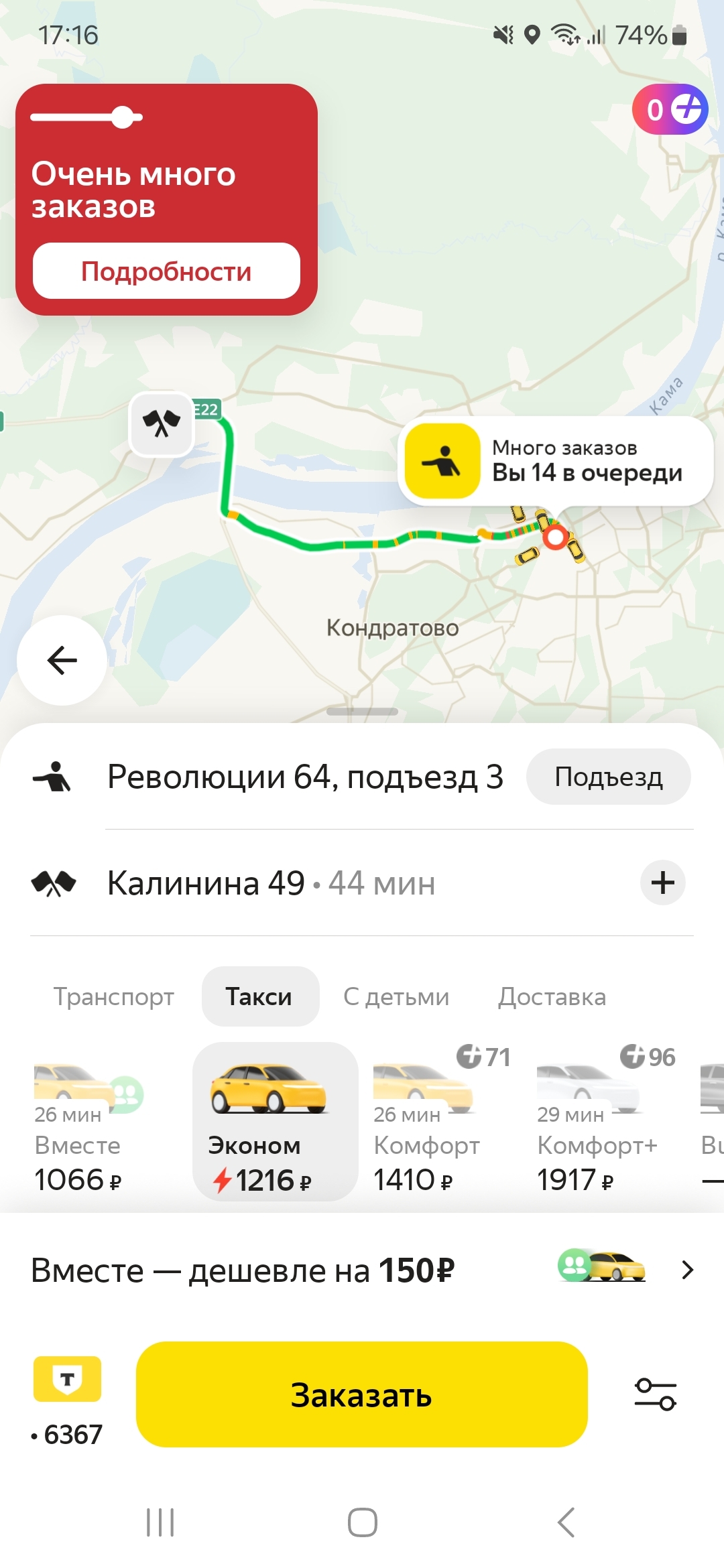
Task: Change payment card ending 6367
Action: point(67,1397)
